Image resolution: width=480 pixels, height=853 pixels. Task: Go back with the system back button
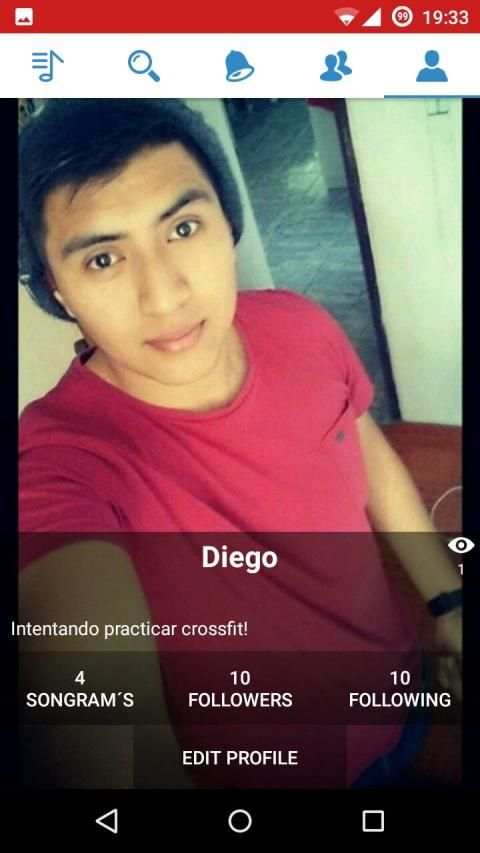pos(107,820)
